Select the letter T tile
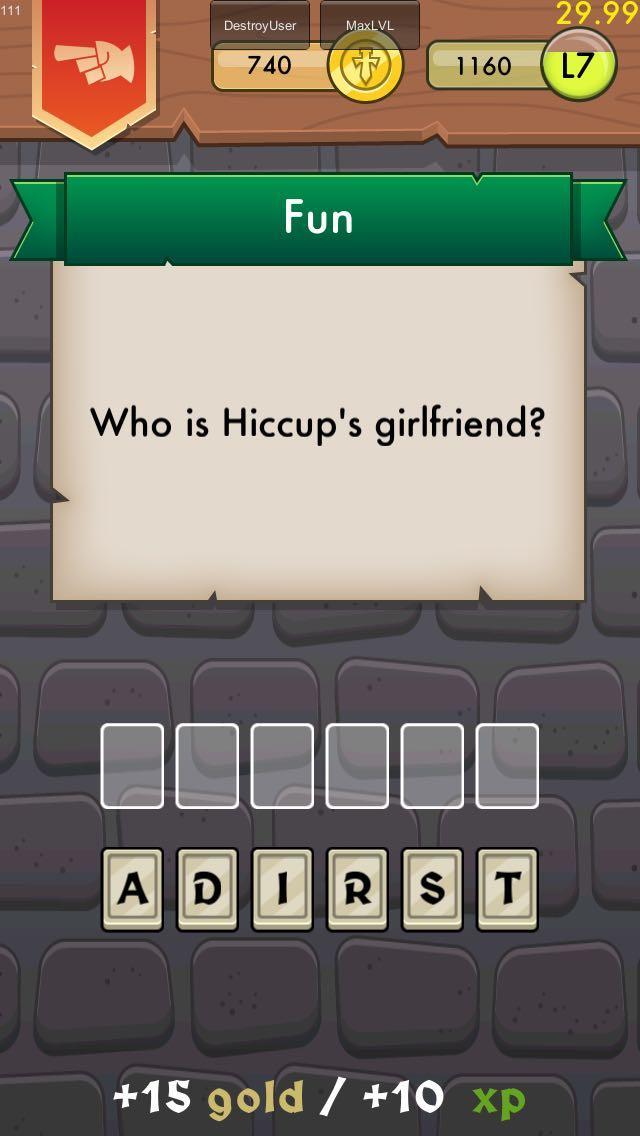 click(507, 889)
